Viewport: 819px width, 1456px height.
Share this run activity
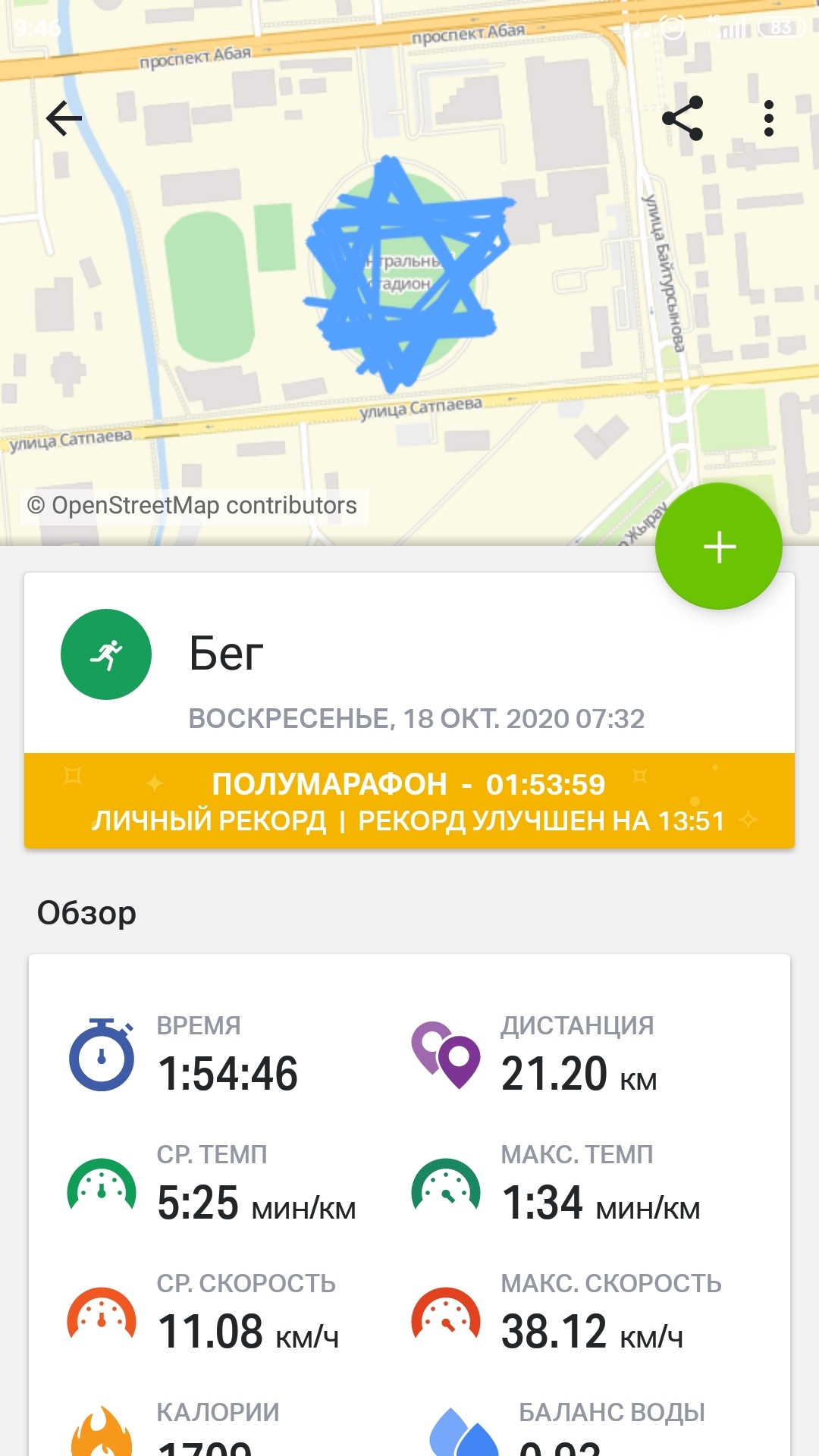coord(682,118)
